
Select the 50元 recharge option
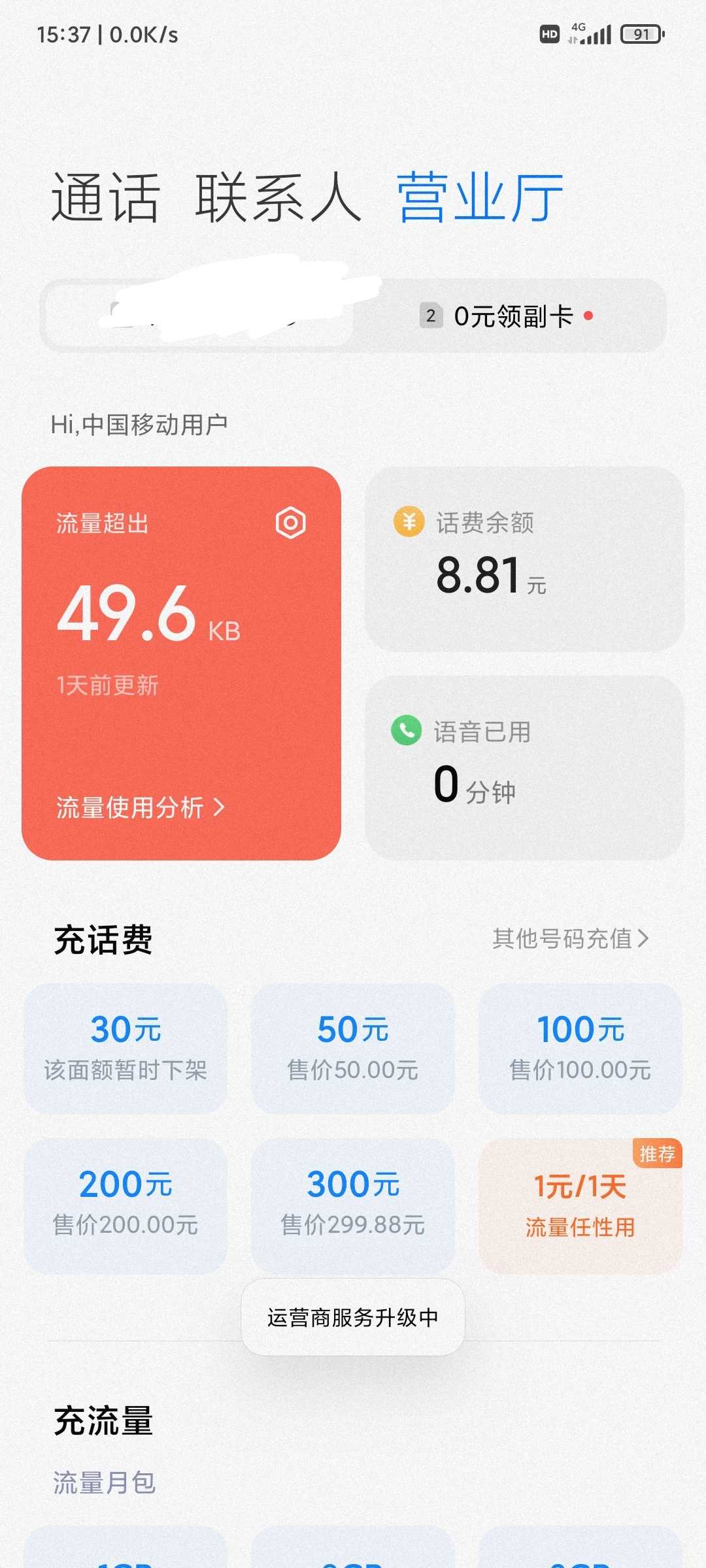pos(353,1049)
